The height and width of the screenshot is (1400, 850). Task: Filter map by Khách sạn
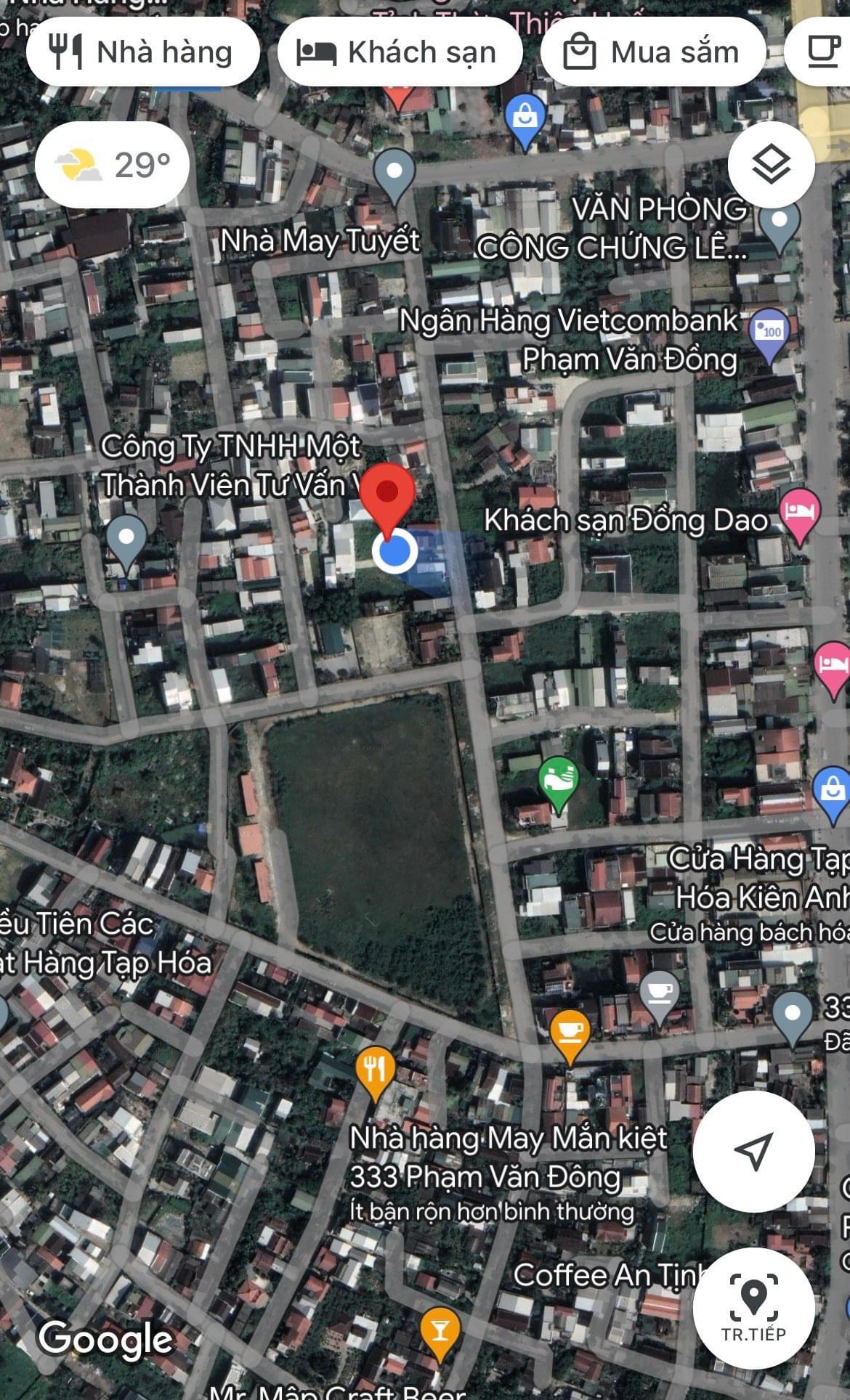point(399,52)
